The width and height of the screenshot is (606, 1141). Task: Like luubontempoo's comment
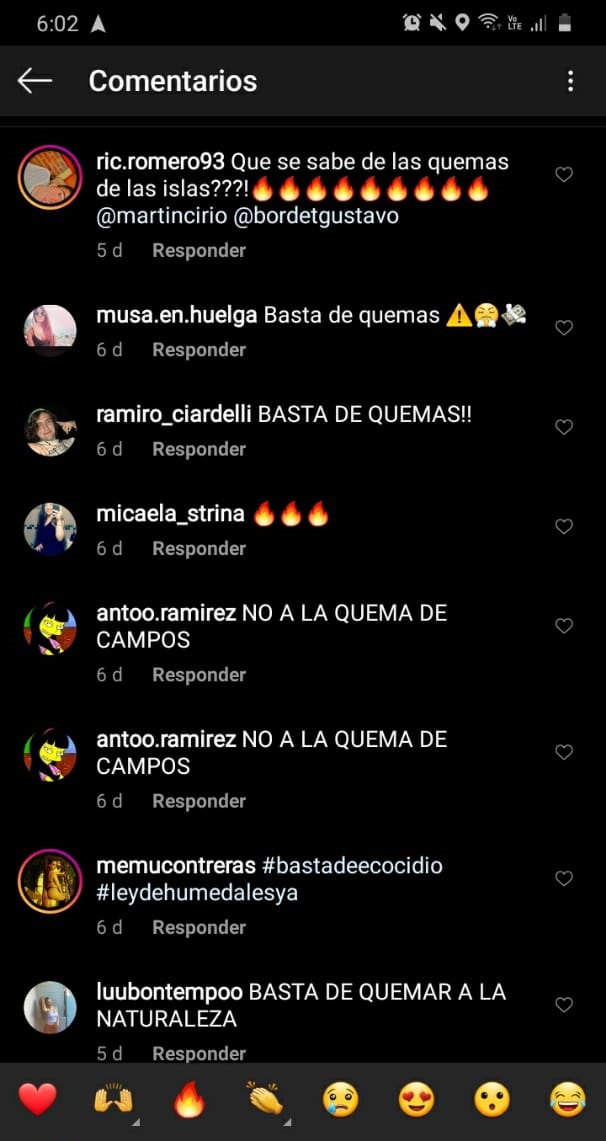coord(564,1005)
